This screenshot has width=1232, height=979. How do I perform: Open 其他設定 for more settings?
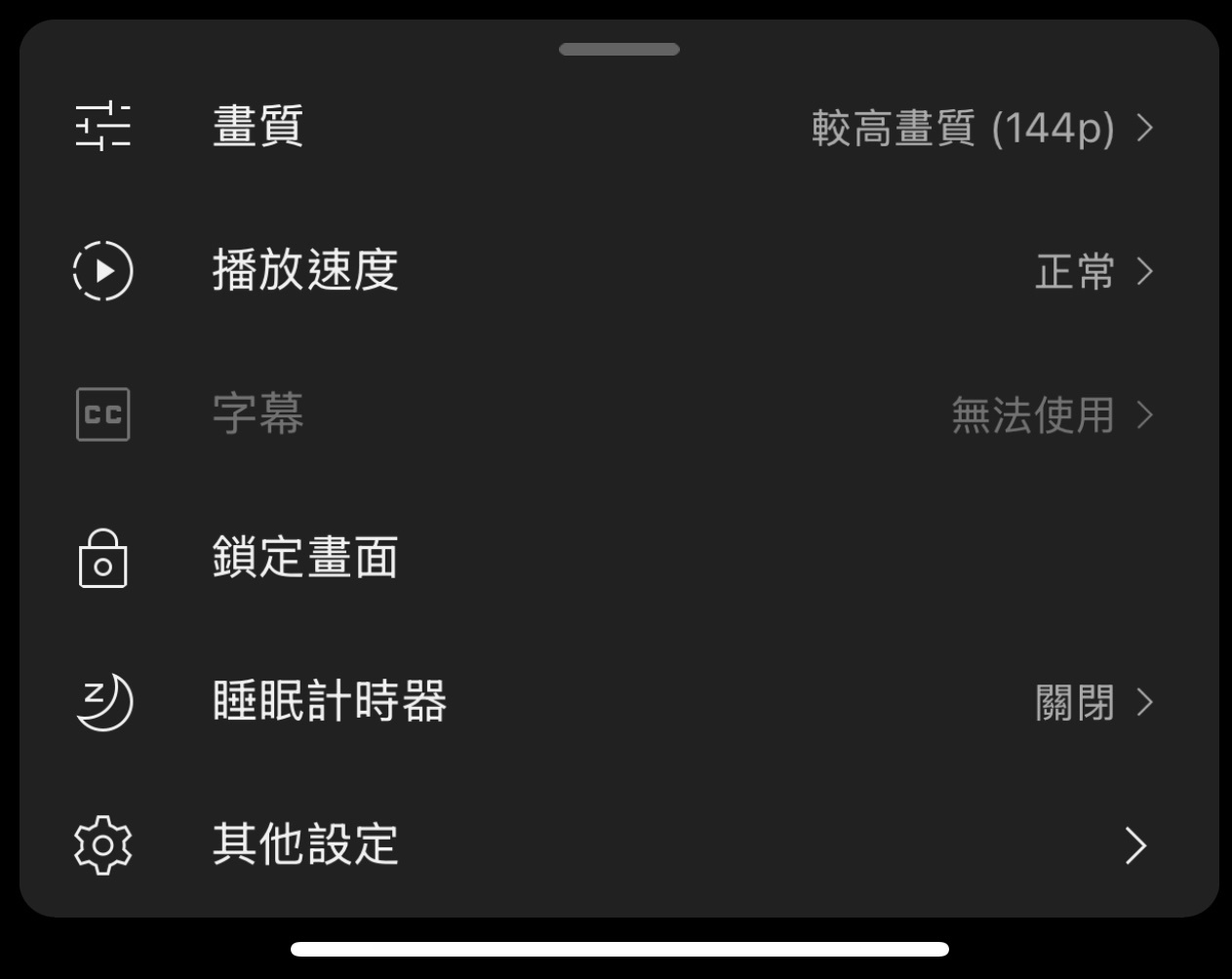304,844
